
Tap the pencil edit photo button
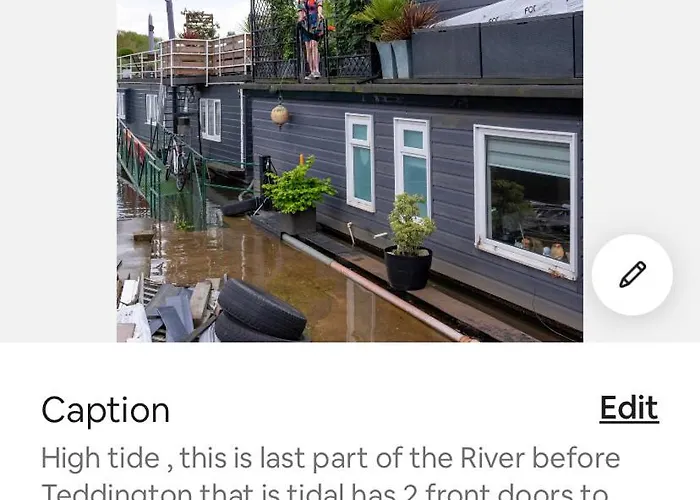[632, 275]
